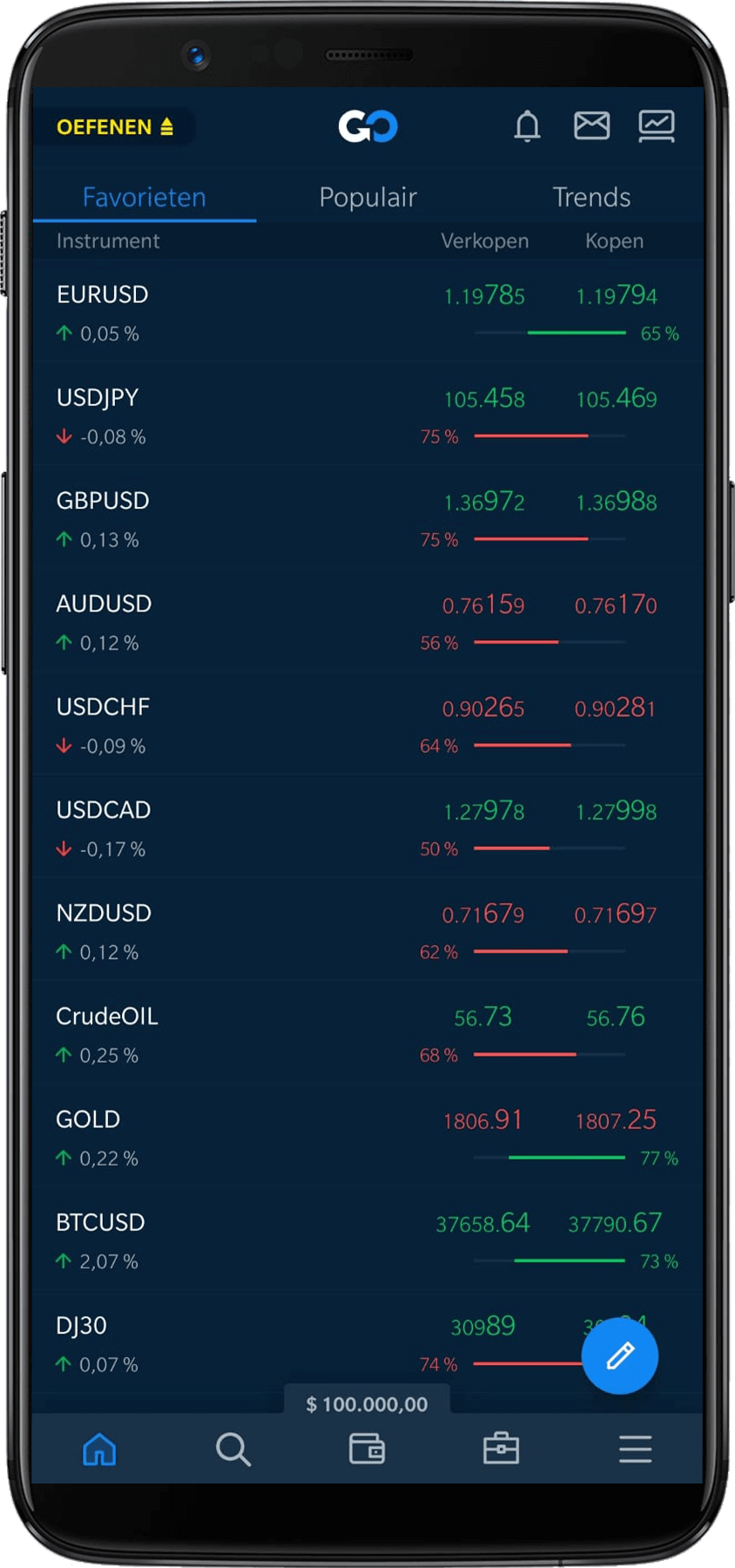Open the hamburger menu in bottom bar
735x1568 pixels.
click(635, 1450)
